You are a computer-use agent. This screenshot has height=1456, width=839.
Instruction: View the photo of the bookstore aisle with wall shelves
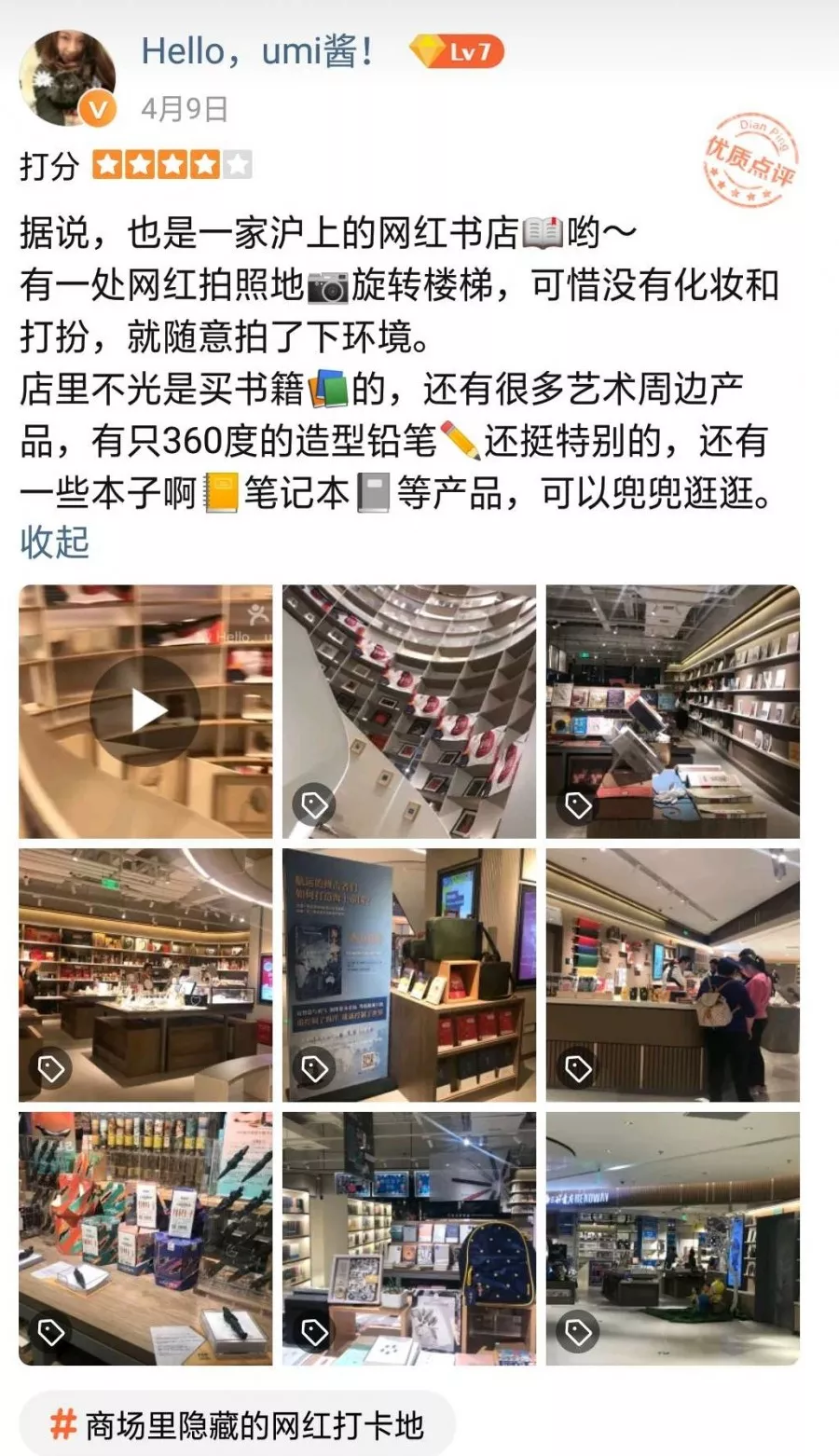(x=673, y=711)
